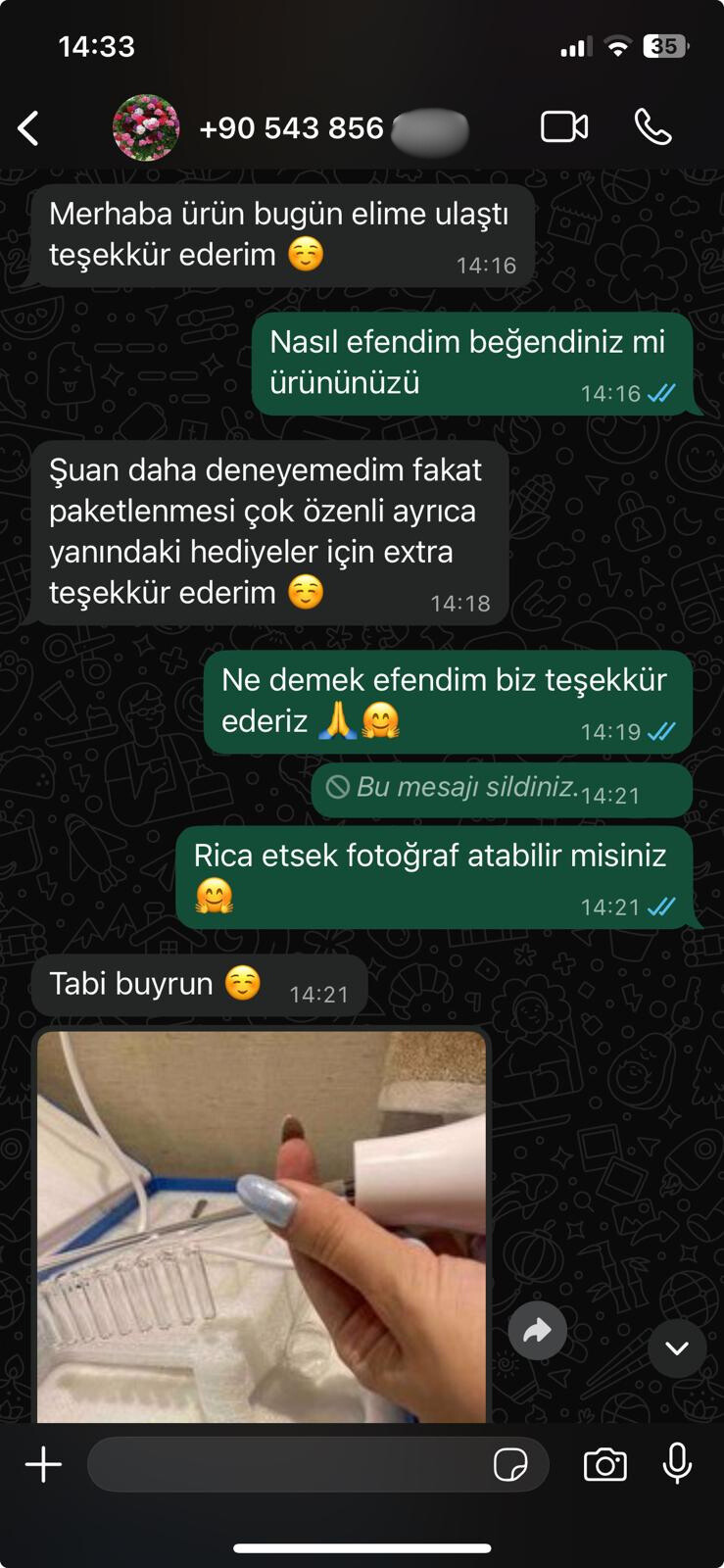
Task: Start a voice call with this contact
Action: [x=653, y=127]
